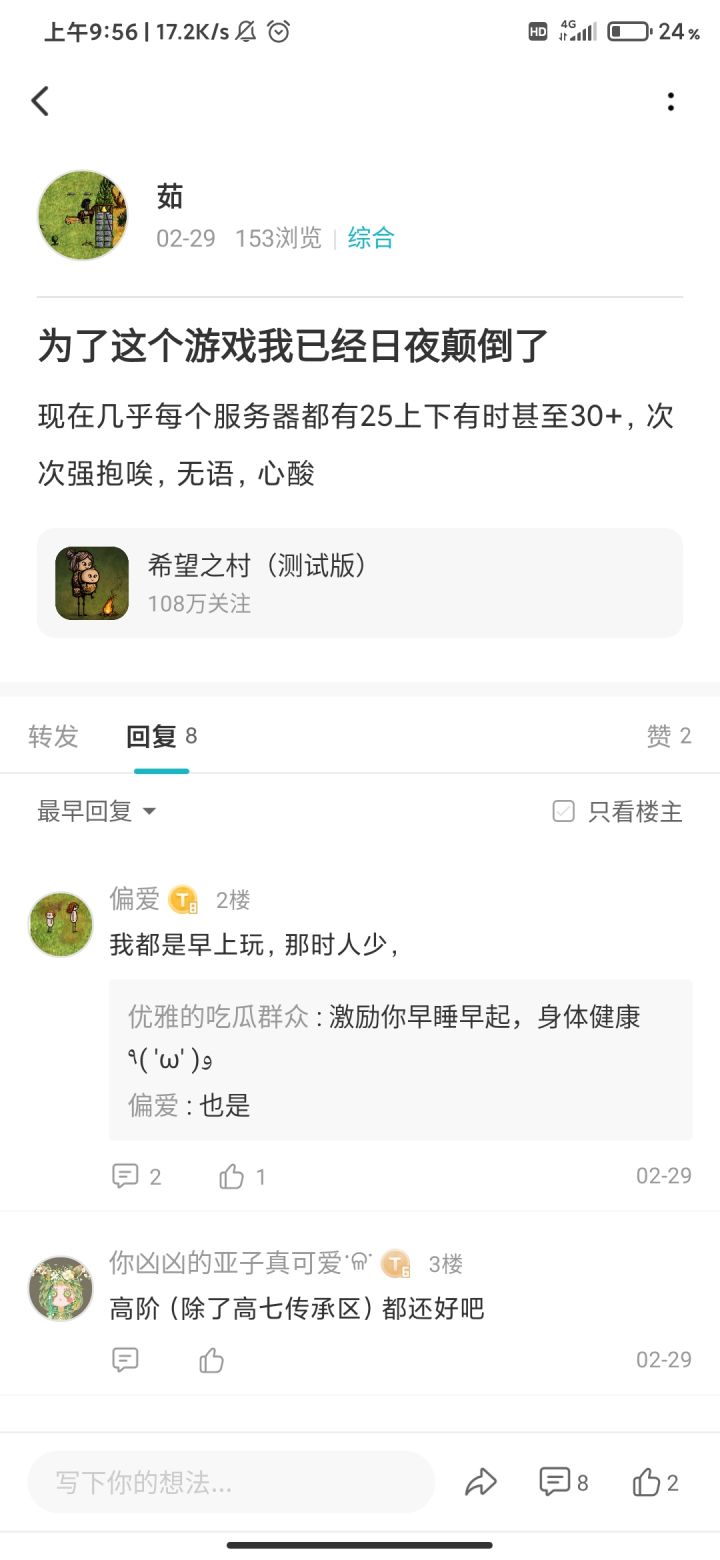
Task: Select the 回复 8 tab
Action: pos(161,737)
